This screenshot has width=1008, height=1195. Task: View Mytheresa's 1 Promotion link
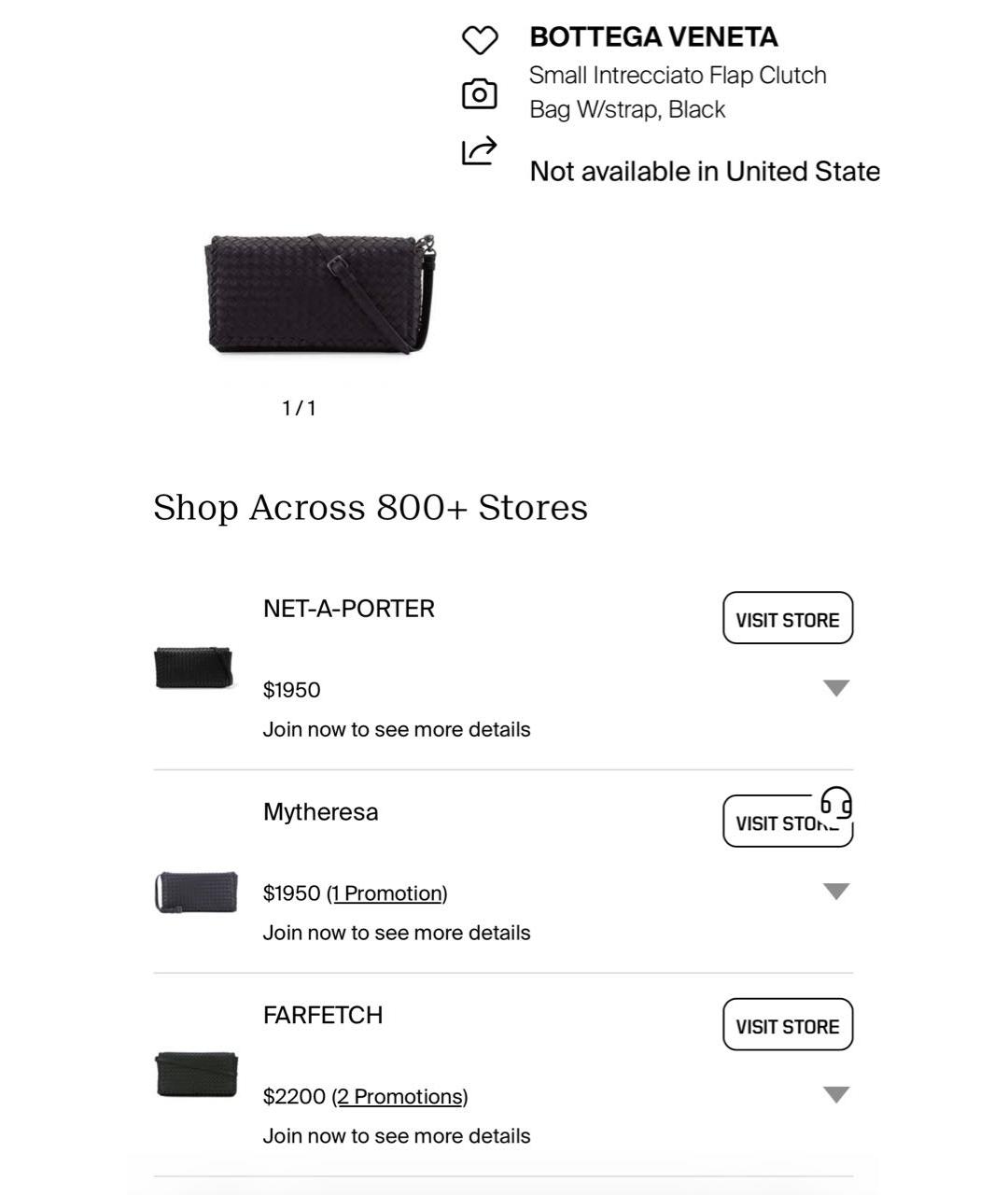tap(386, 893)
